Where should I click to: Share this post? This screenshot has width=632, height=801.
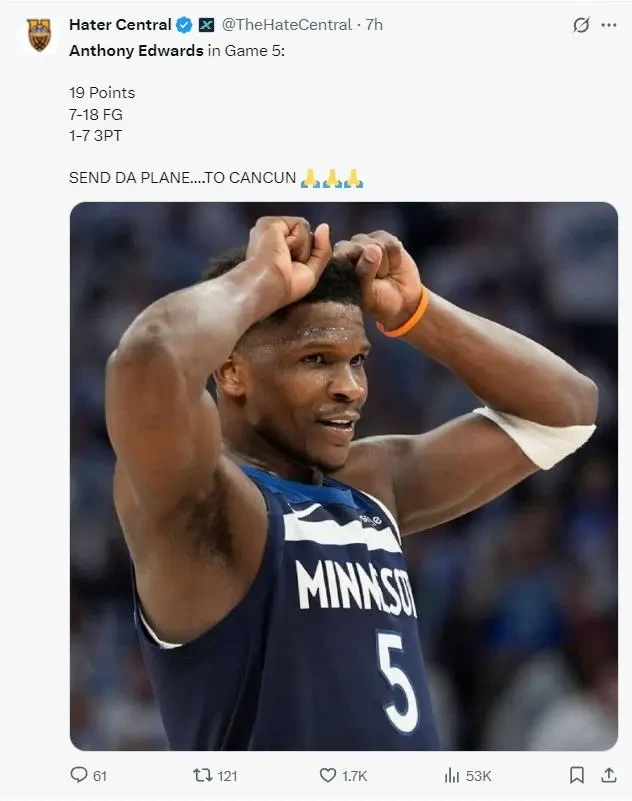click(608, 775)
